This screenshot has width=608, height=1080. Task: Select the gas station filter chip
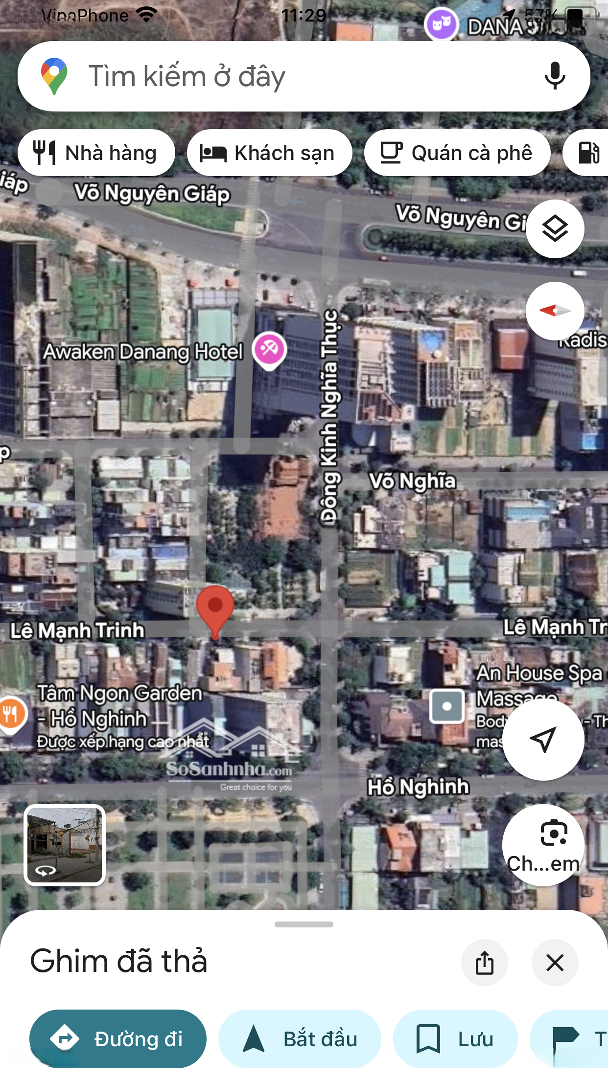[589, 153]
